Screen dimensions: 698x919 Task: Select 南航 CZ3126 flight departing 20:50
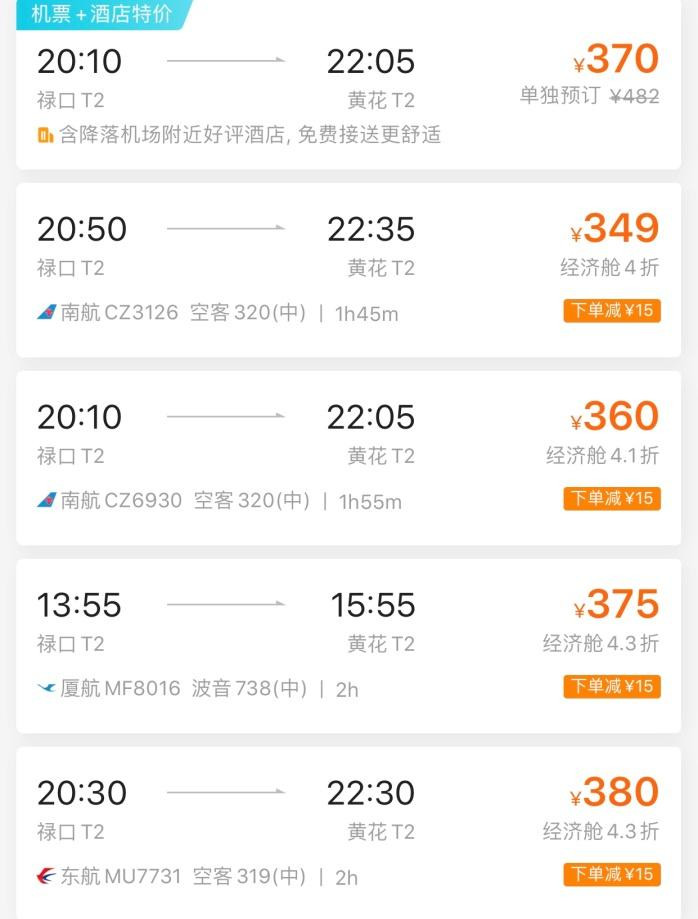click(348, 270)
